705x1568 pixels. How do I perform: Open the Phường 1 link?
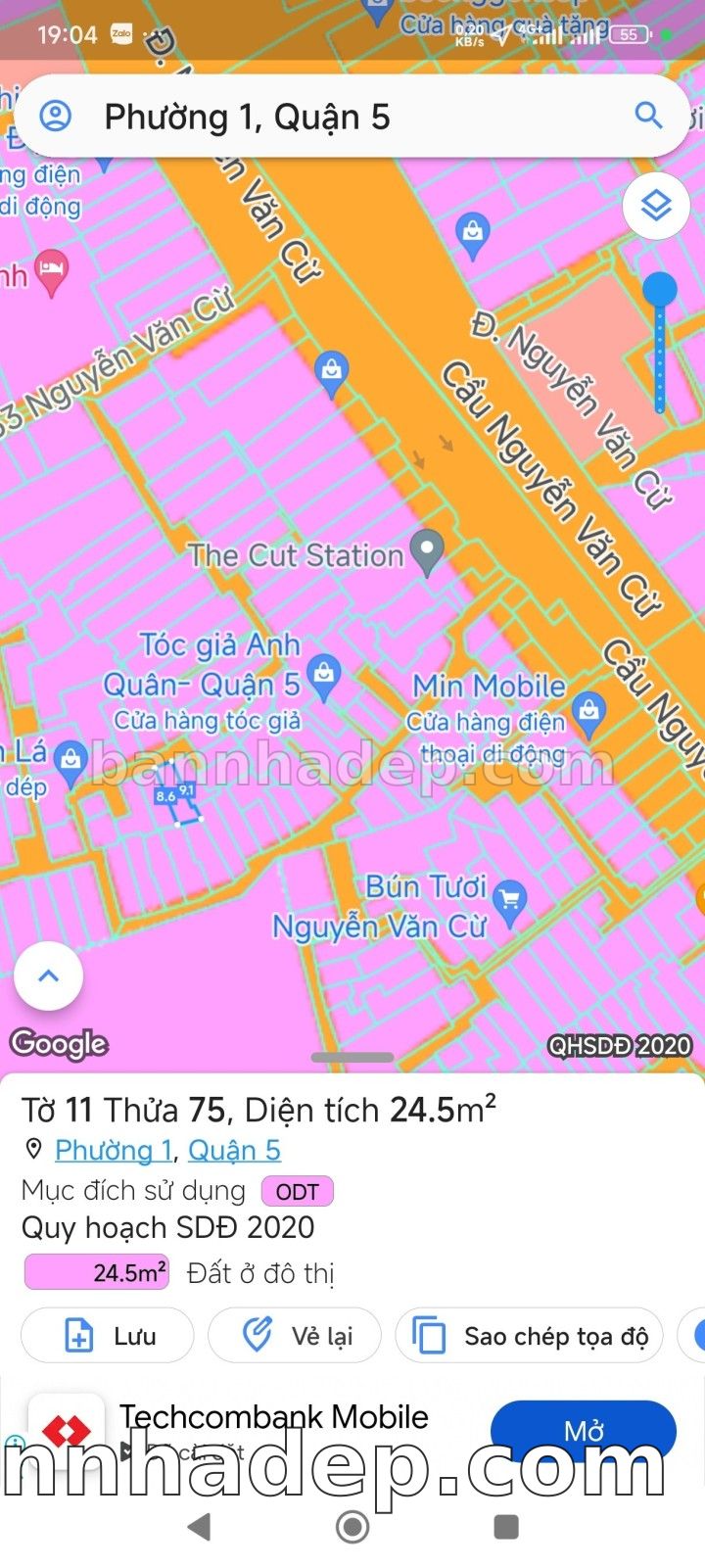pos(114,1150)
